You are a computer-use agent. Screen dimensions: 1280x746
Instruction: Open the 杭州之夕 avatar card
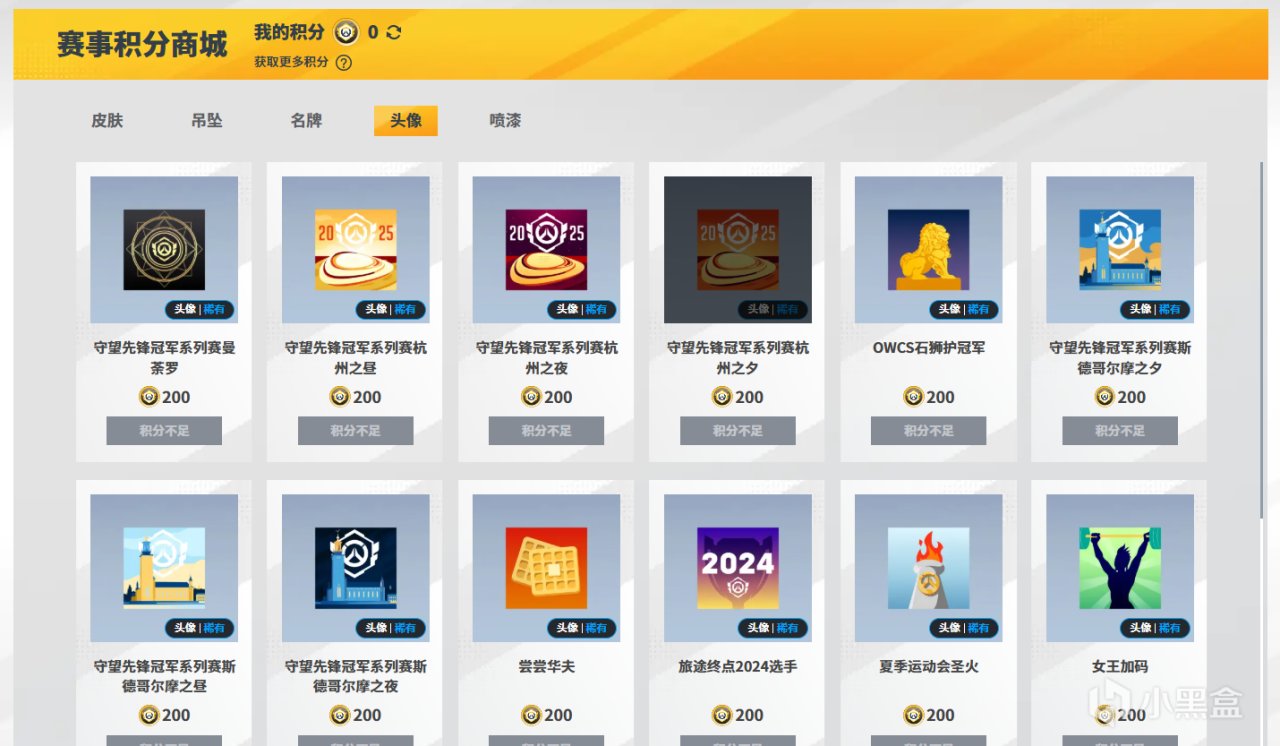tap(737, 250)
